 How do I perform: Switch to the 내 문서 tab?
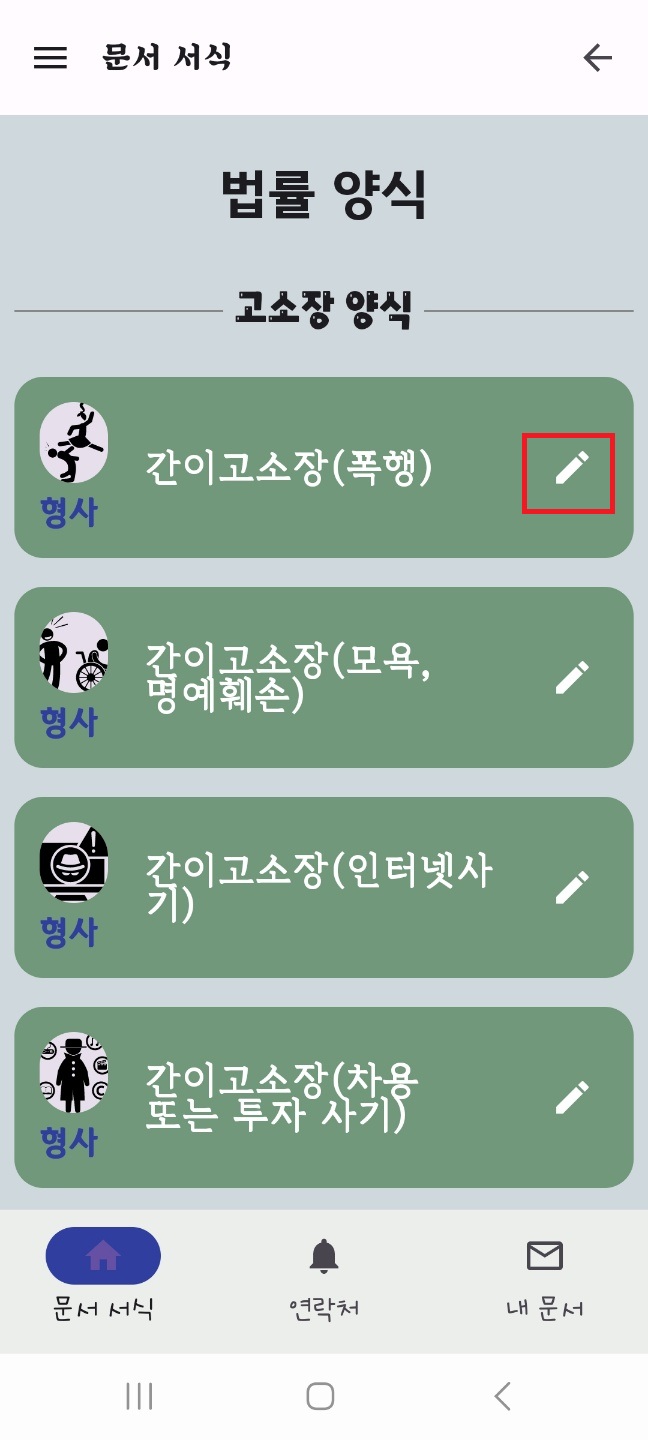tap(545, 1275)
